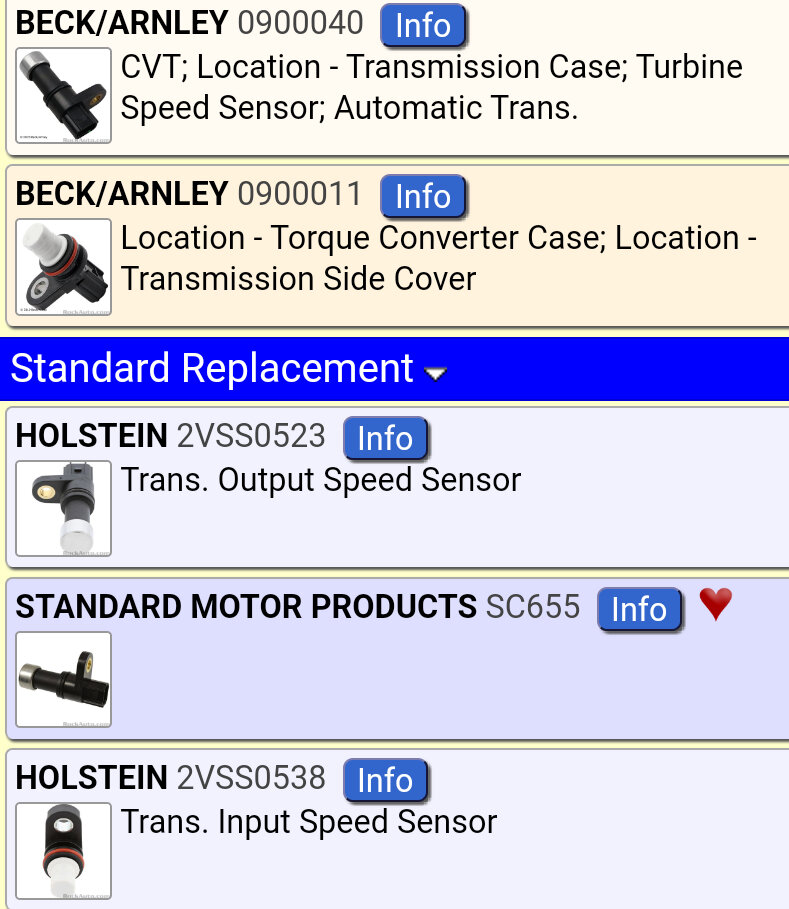The image size is (789, 909).
Task: Open Info for Beck/Arnley 0900040
Action: pyautogui.click(x=423, y=26)
